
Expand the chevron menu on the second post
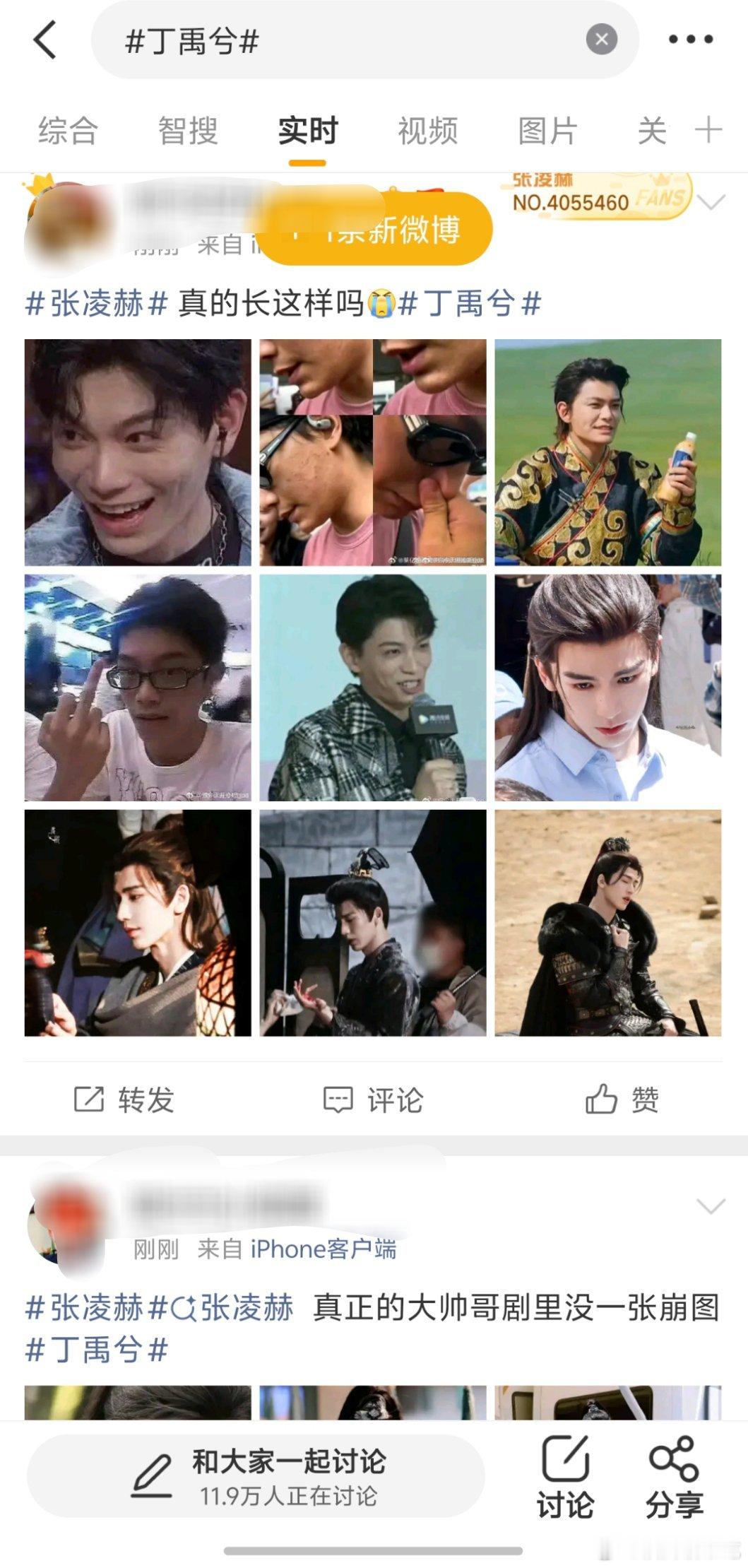point(710,1206)
